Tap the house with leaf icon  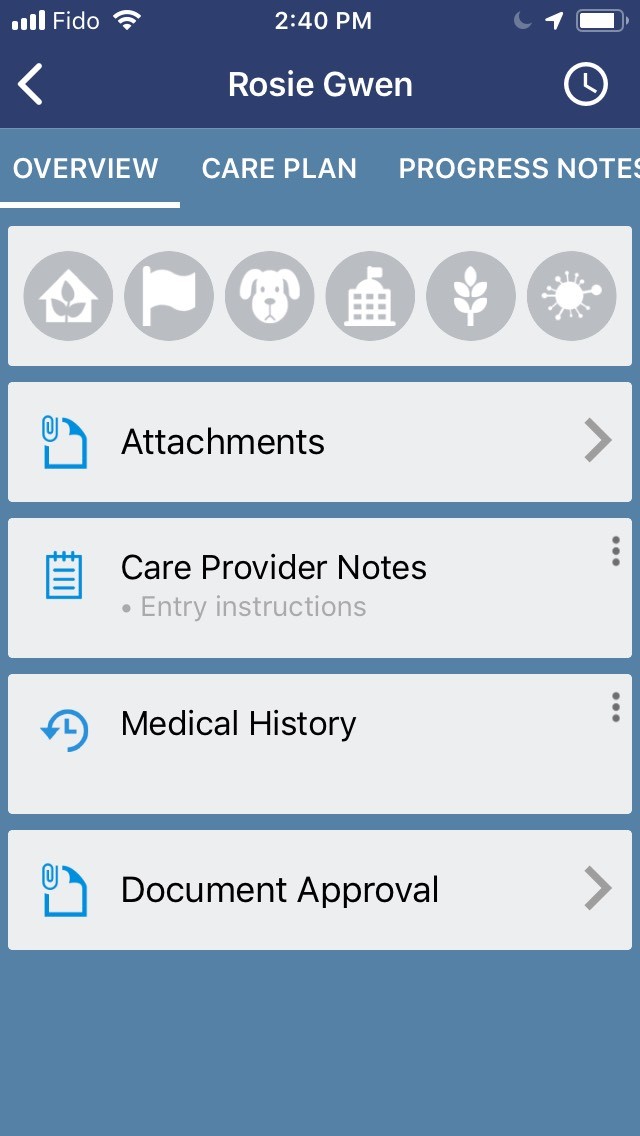click(68, 296)
